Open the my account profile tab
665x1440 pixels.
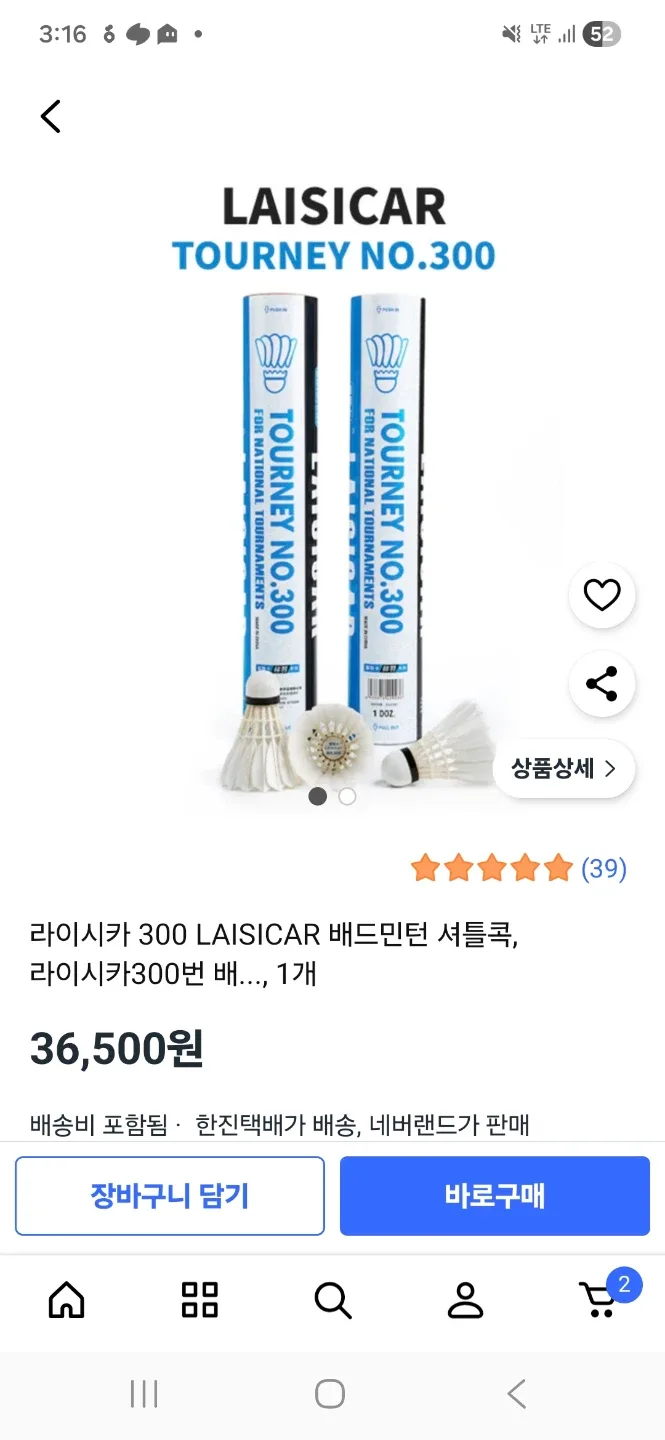[x=465, y=1300]
